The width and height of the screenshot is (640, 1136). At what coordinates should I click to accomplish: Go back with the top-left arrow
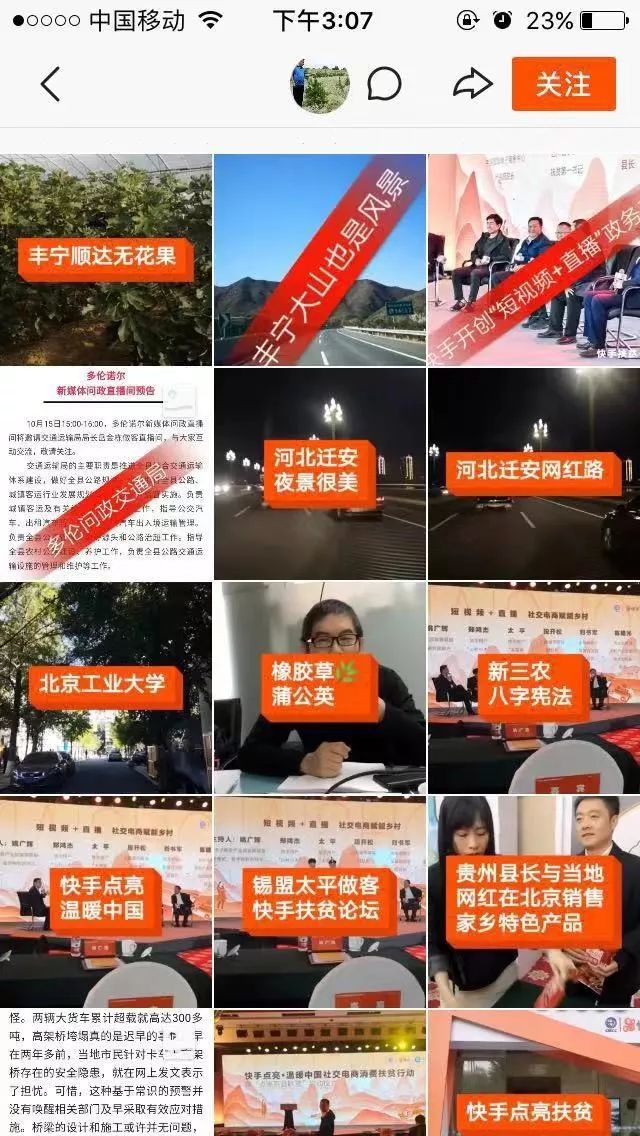(50, 84)
